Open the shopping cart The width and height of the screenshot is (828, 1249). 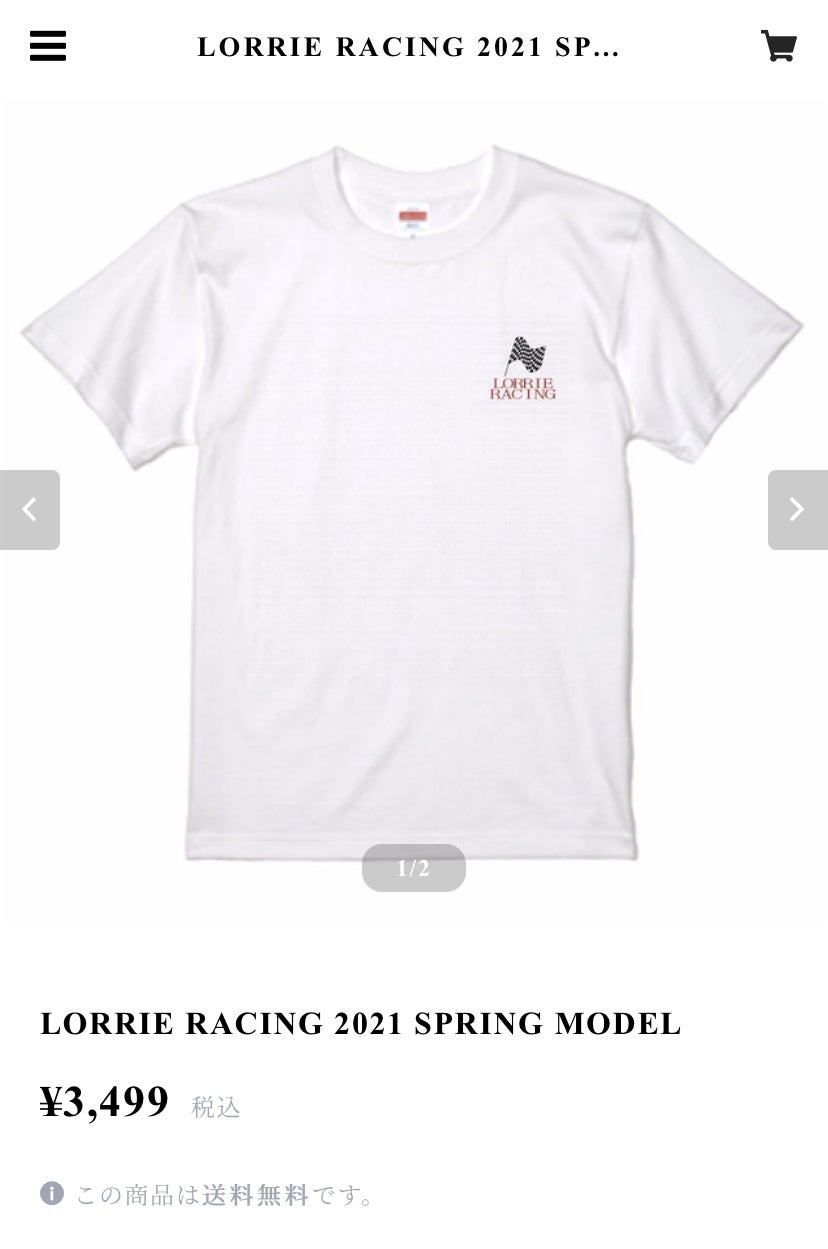click(778, 46)
